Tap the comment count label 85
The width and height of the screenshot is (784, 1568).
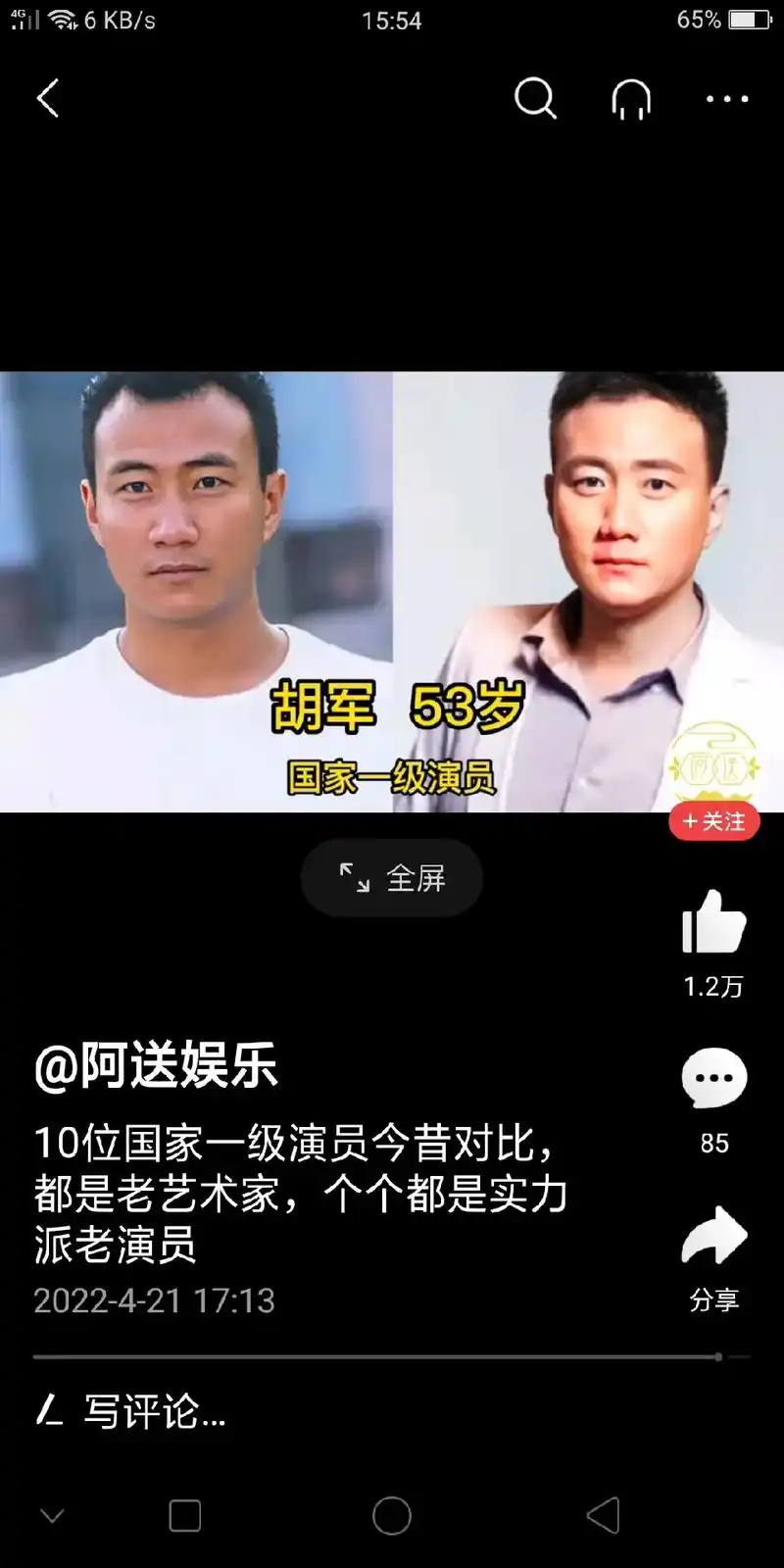714,1142
